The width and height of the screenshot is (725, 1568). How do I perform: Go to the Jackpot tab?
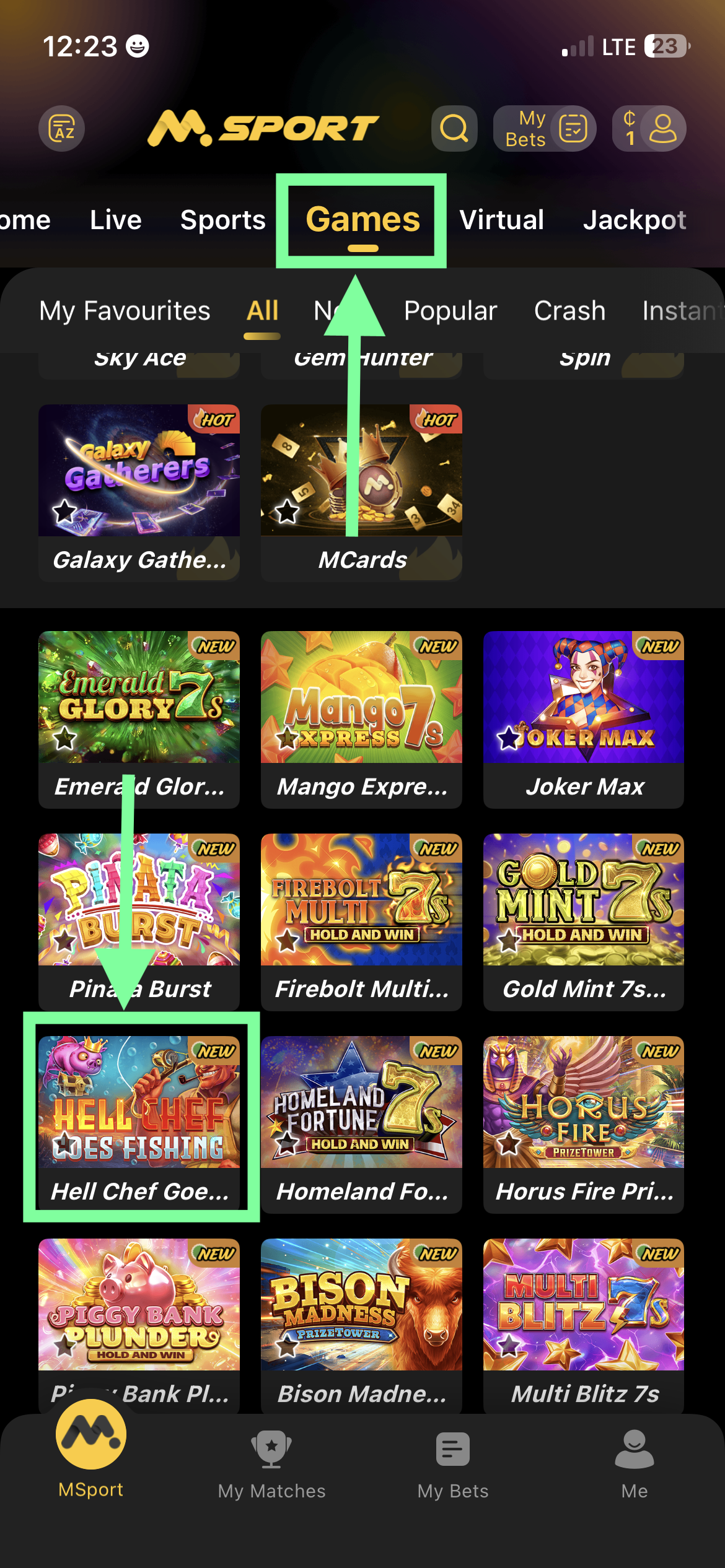tap(634, 220)
